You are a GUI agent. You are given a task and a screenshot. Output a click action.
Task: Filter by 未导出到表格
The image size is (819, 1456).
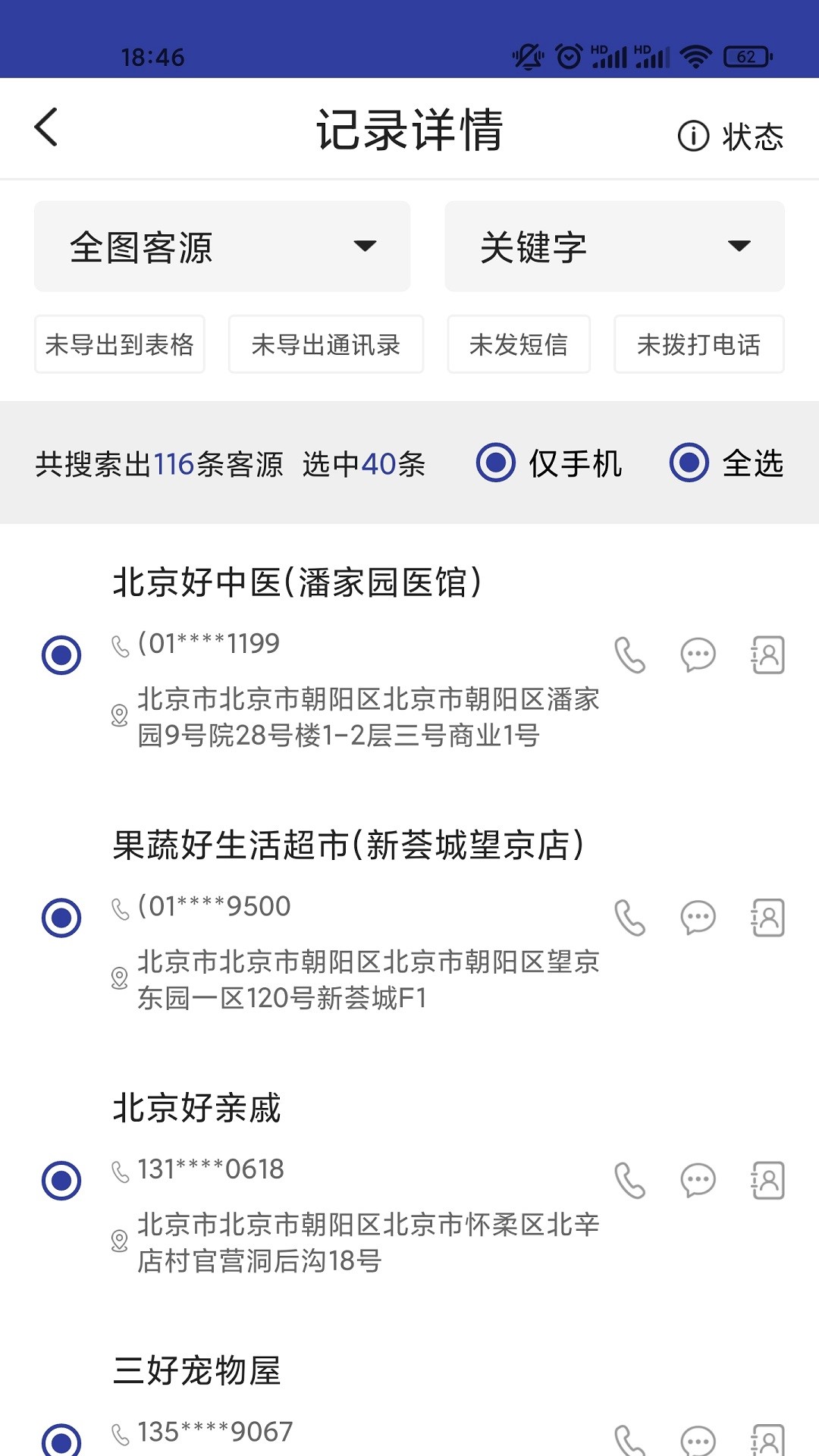[x=120, y=345]
